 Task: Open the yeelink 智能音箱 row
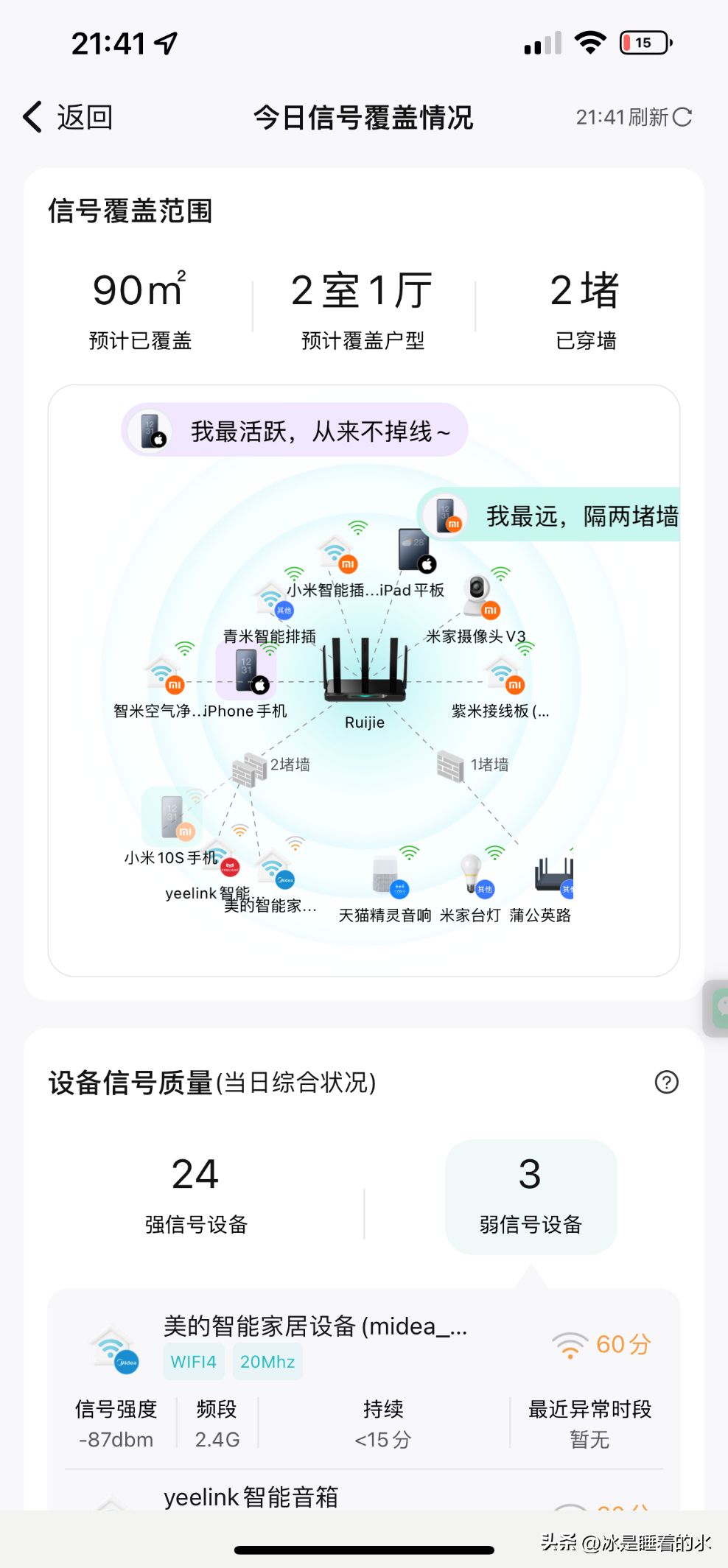tap(251, 1496)
